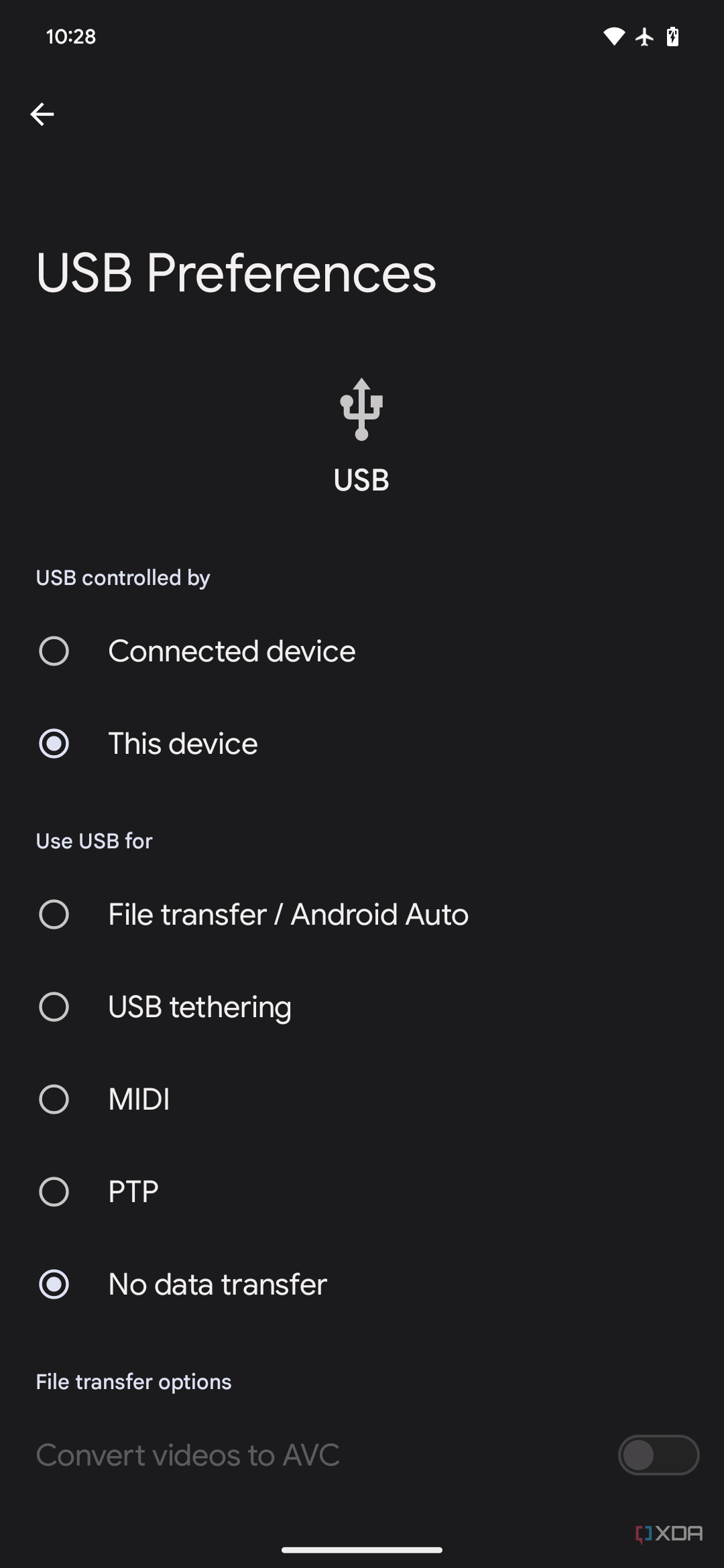Click the Wi-Fi status bar icon

pyautogui.click(x=614, y=37)
